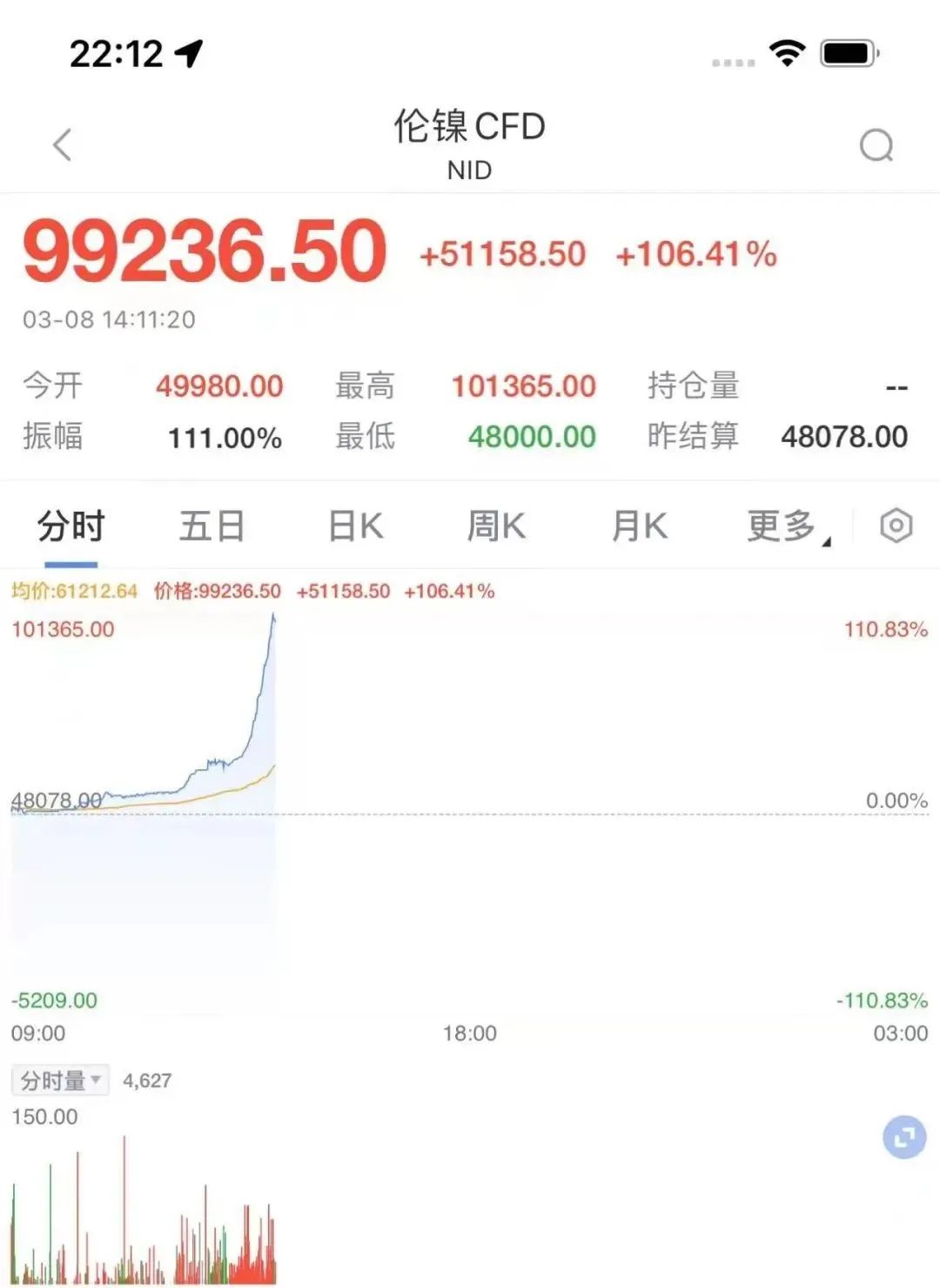Open the search magnifier icon
The width and height of the screenshot is (940, 1288).
point(876,145)
